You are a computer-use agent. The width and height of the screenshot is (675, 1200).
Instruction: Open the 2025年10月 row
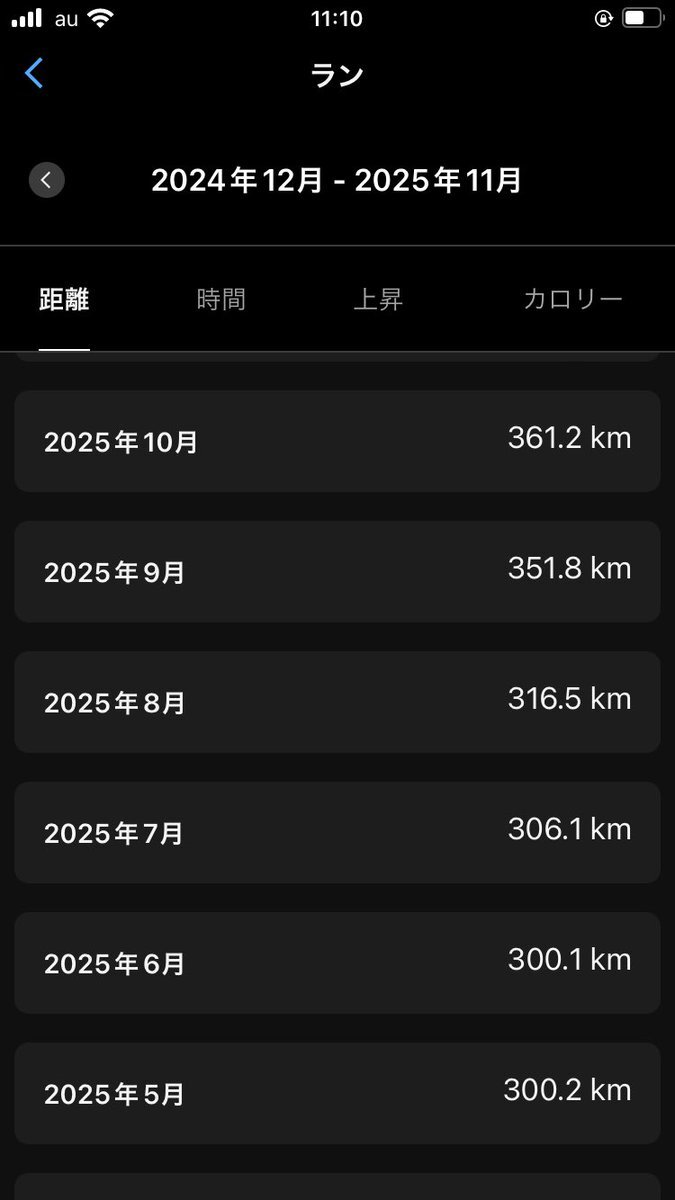[337, 441]
